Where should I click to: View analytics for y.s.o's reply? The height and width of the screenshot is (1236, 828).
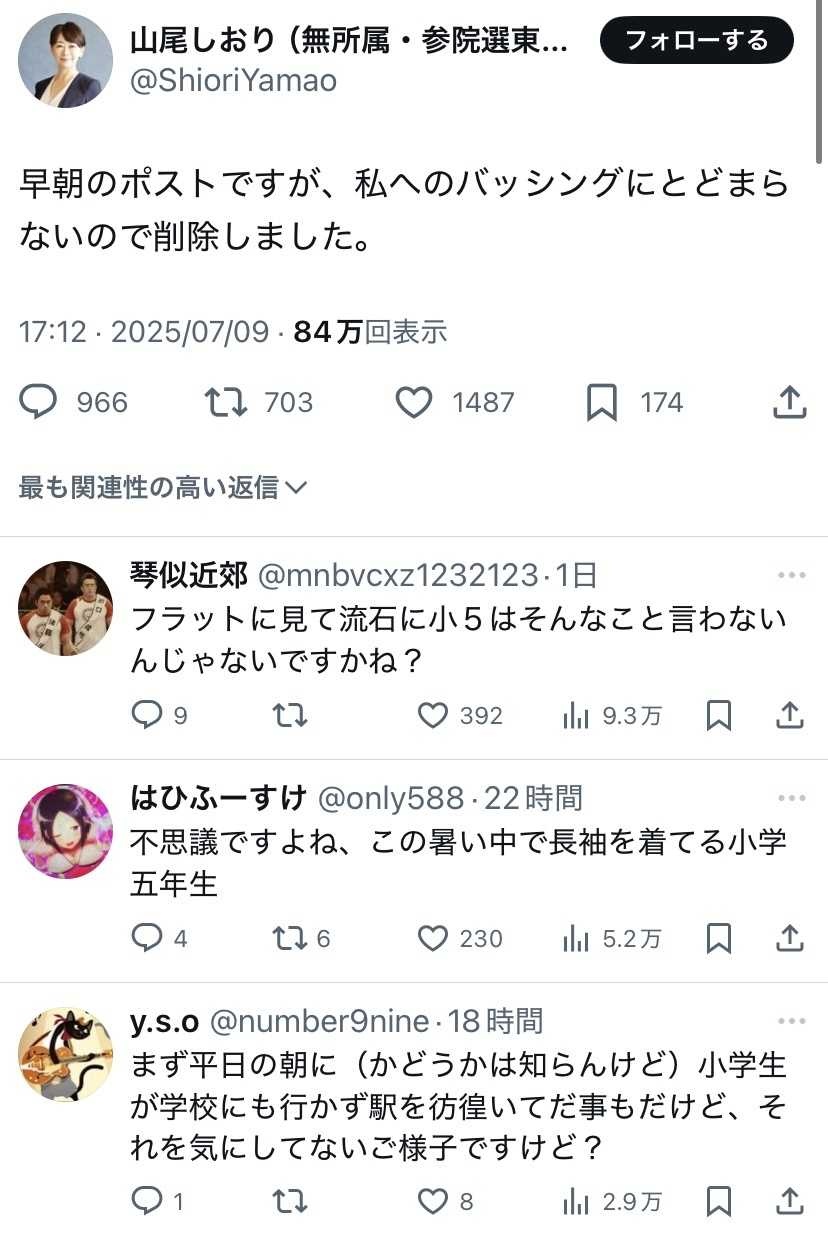click(x=576, y=1201)
